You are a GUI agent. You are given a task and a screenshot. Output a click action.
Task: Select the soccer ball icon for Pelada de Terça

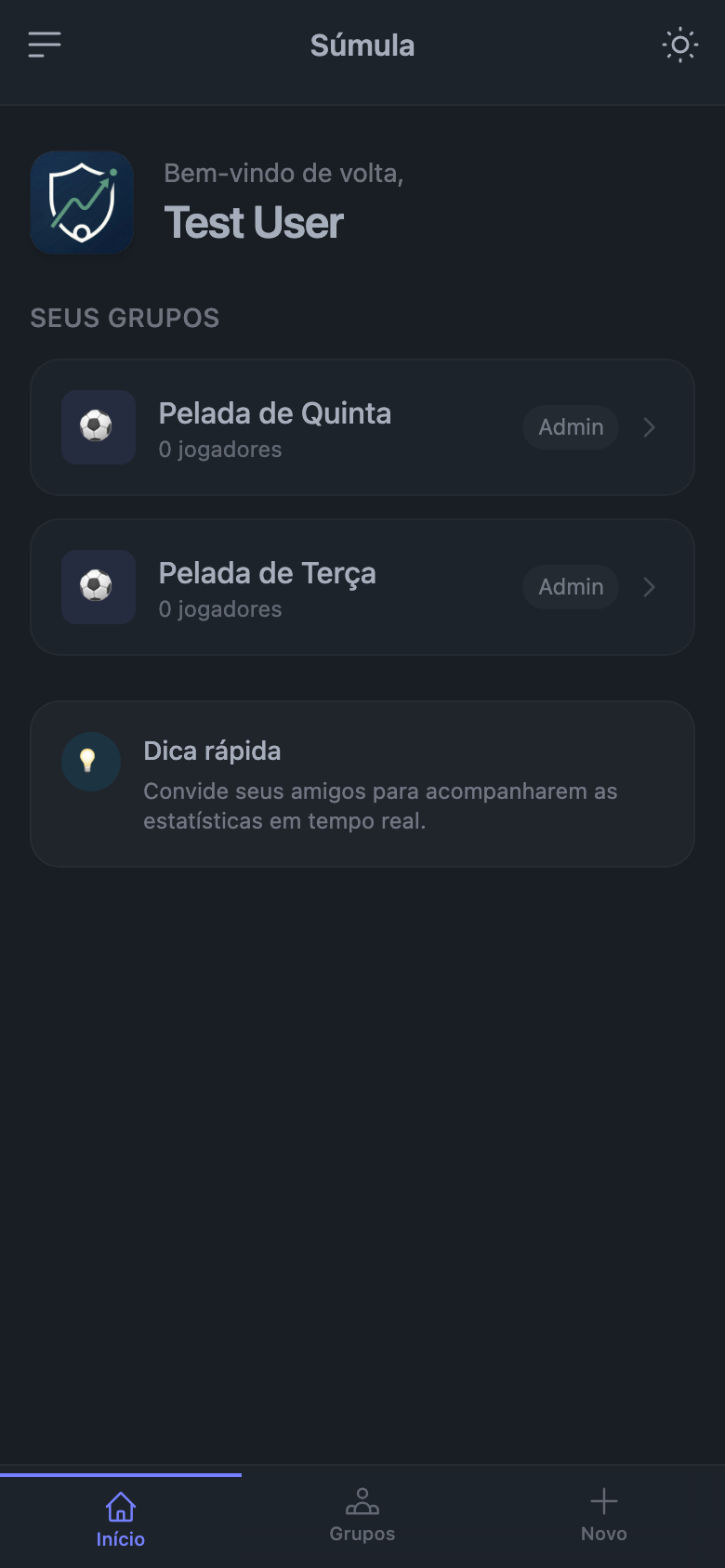[98, 587]
